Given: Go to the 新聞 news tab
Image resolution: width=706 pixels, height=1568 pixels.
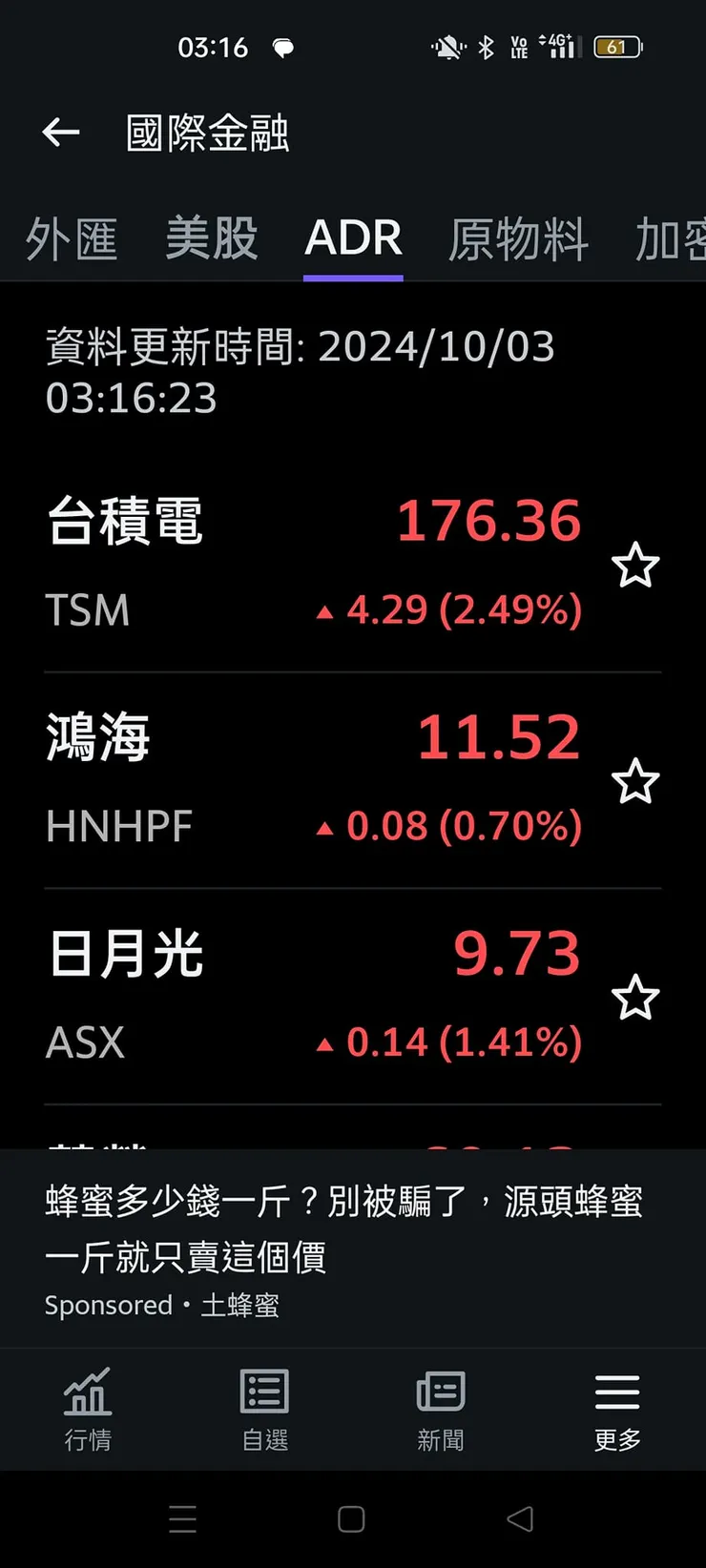Looking at the screenshot, I should point(441,1410).
